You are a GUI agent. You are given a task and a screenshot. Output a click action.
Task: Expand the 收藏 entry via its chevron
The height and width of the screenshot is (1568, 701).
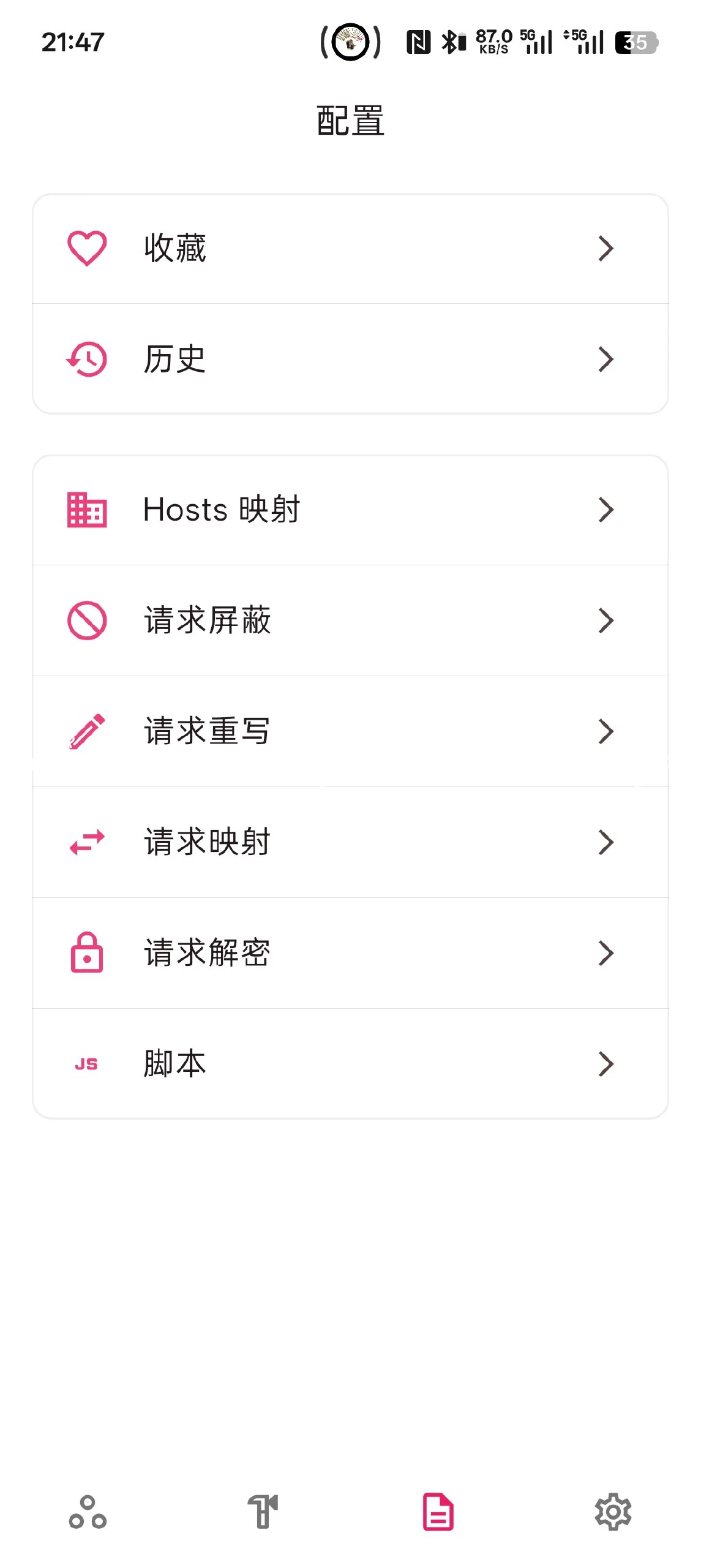(605, 247)
